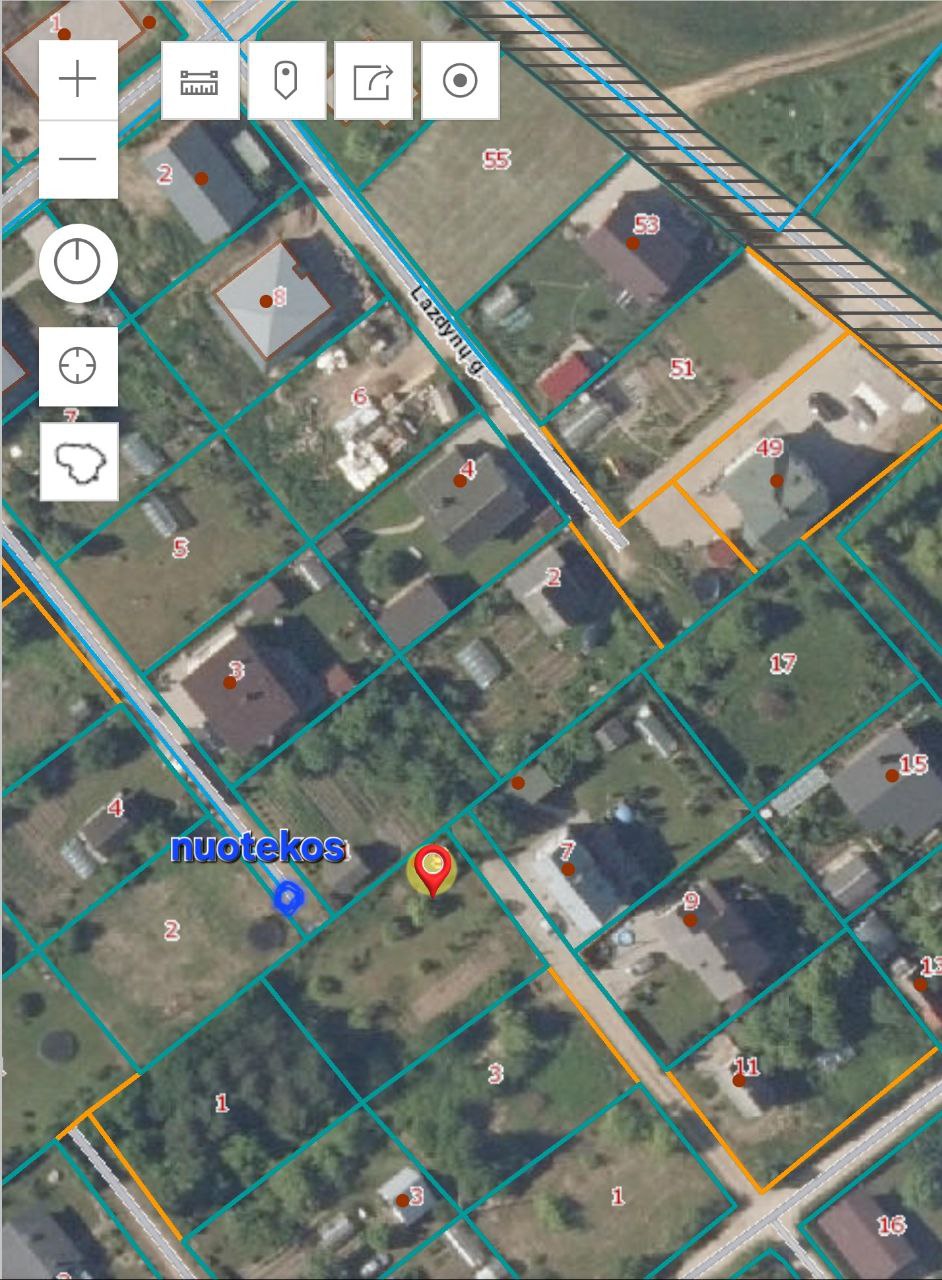
Task: Tap the blue nuotekos marker
Action: tap(288, 898)
